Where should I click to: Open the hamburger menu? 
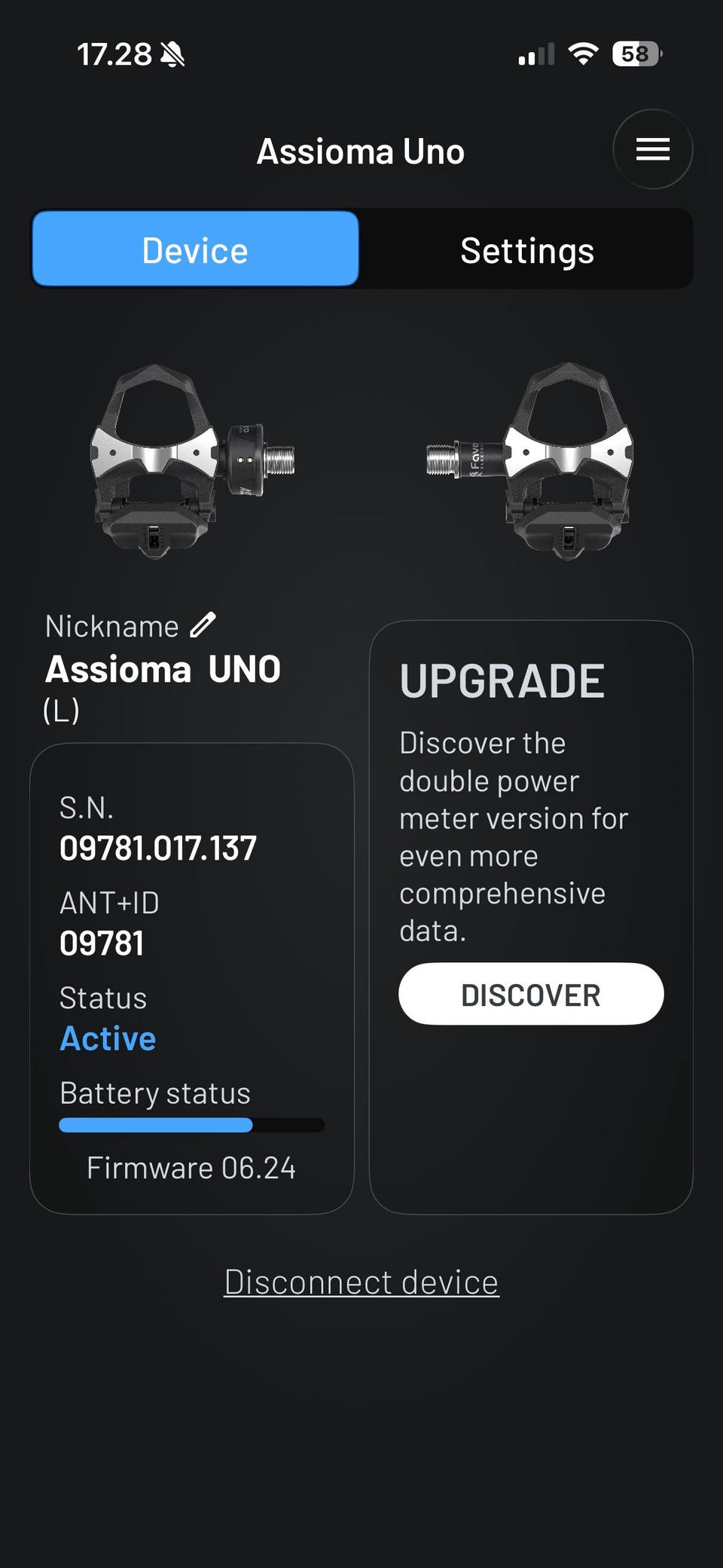(652, 149)
